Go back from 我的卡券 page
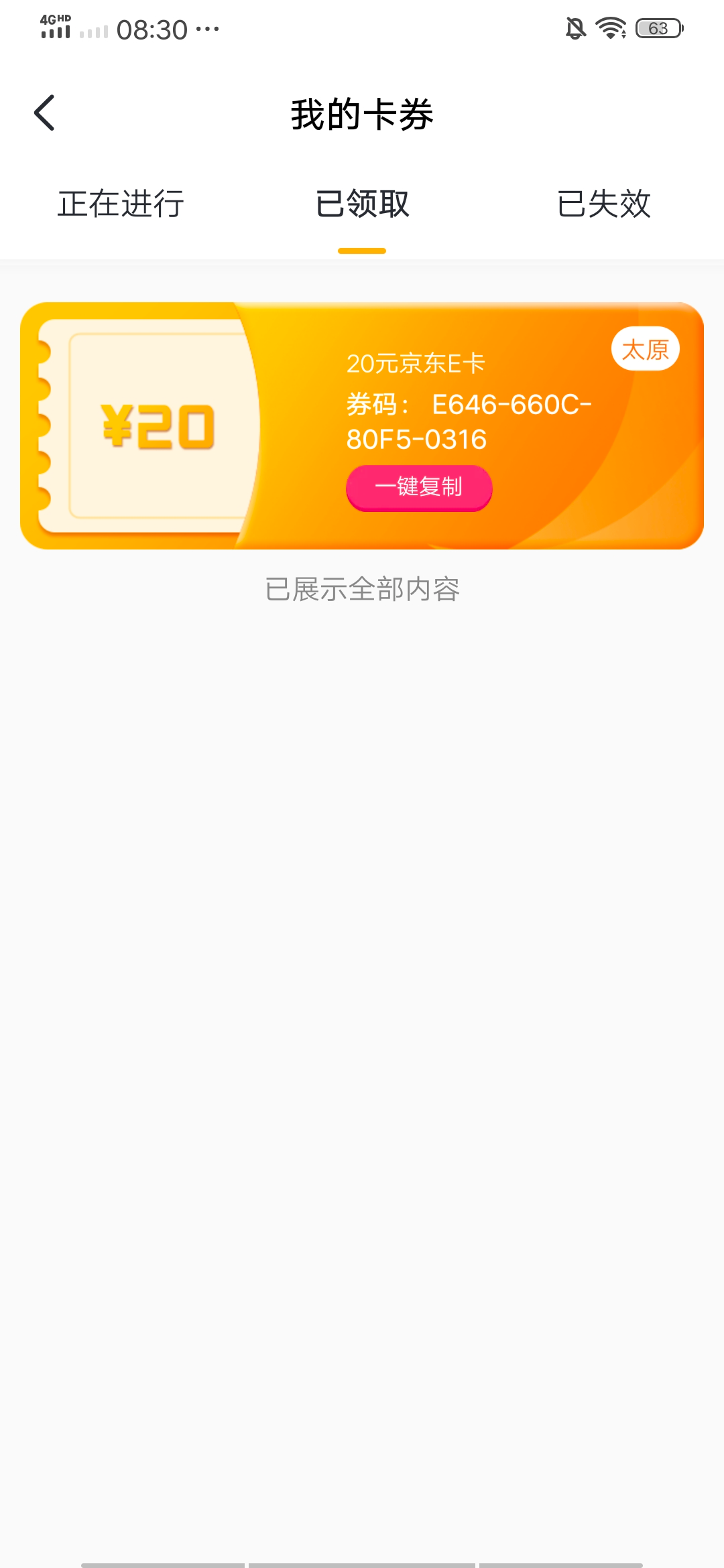Screen dimensions: 724x1568 pos(44,113)
